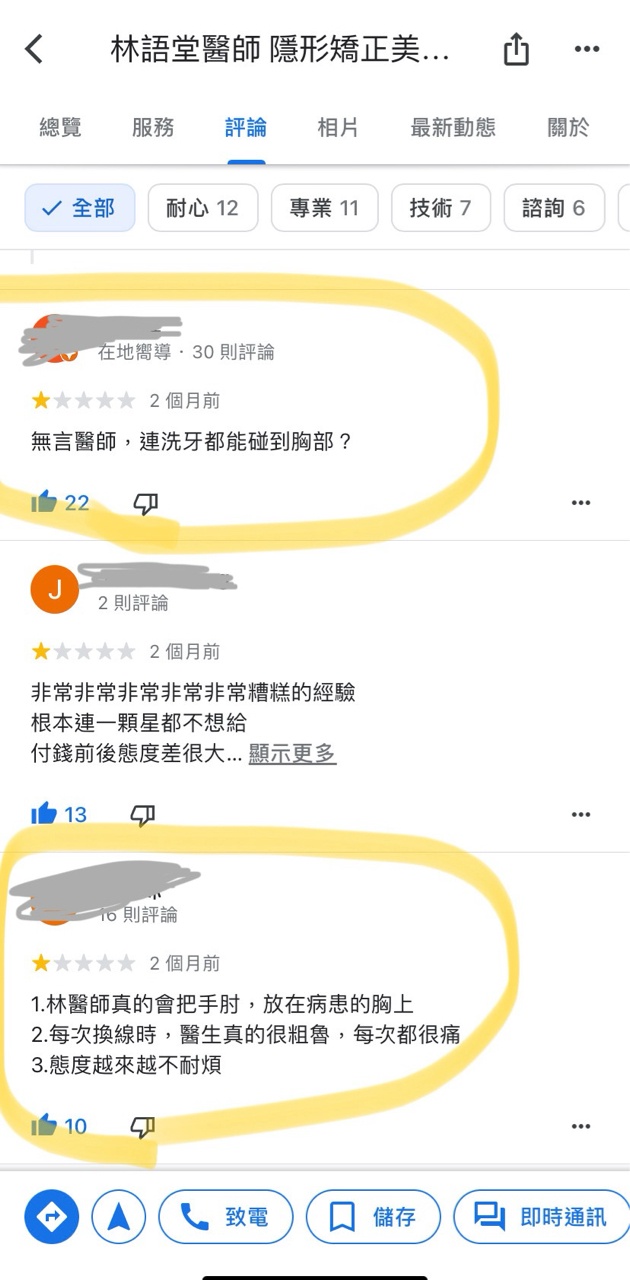Switch to the 相片 tab

pos(338,127)
